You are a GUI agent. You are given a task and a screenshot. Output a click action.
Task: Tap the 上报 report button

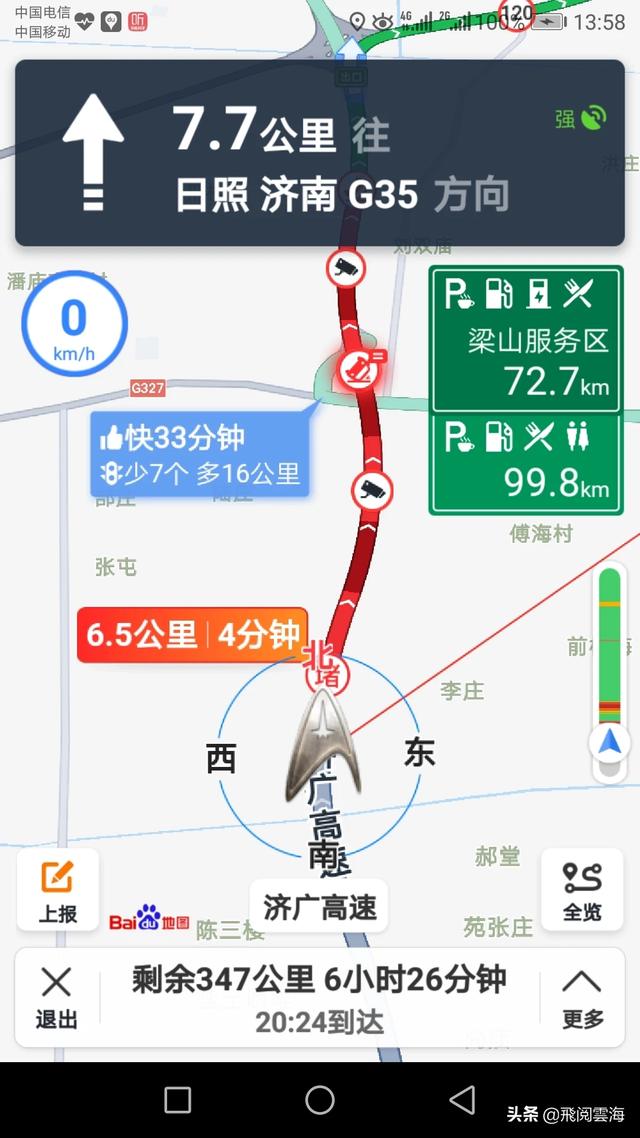(x=57, y=890)
